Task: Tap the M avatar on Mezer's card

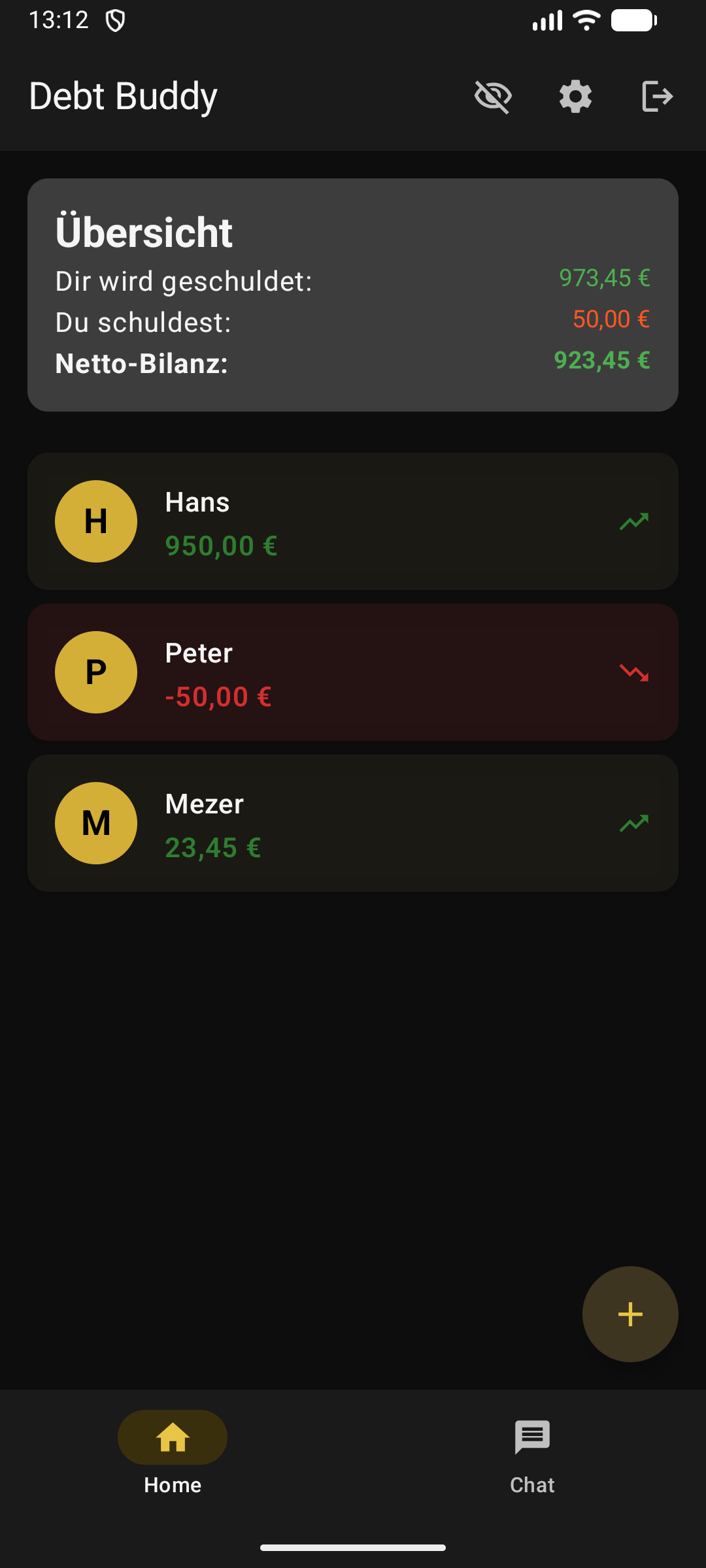Action: (x=95, y=823)
